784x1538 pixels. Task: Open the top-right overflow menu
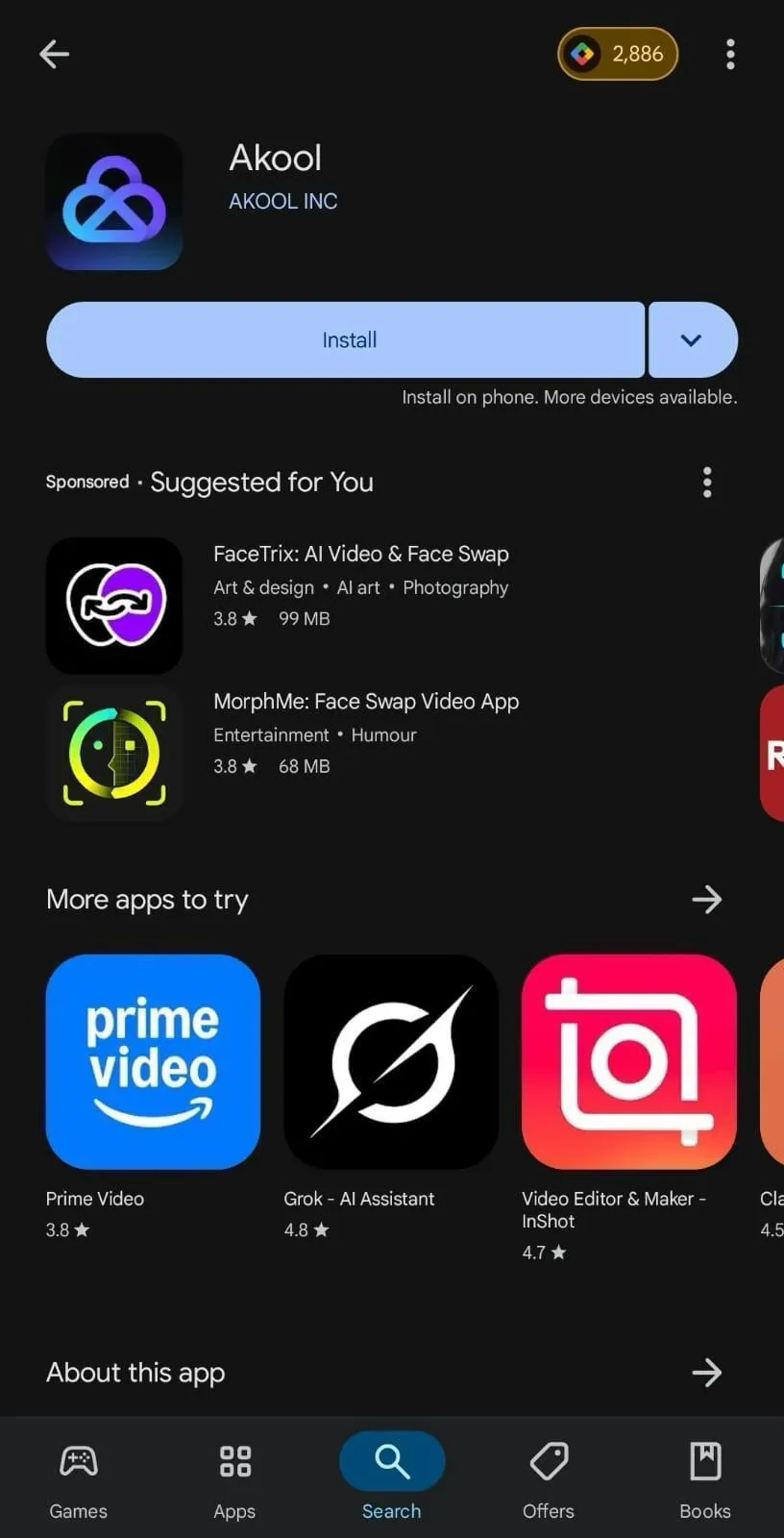[730, 54]
